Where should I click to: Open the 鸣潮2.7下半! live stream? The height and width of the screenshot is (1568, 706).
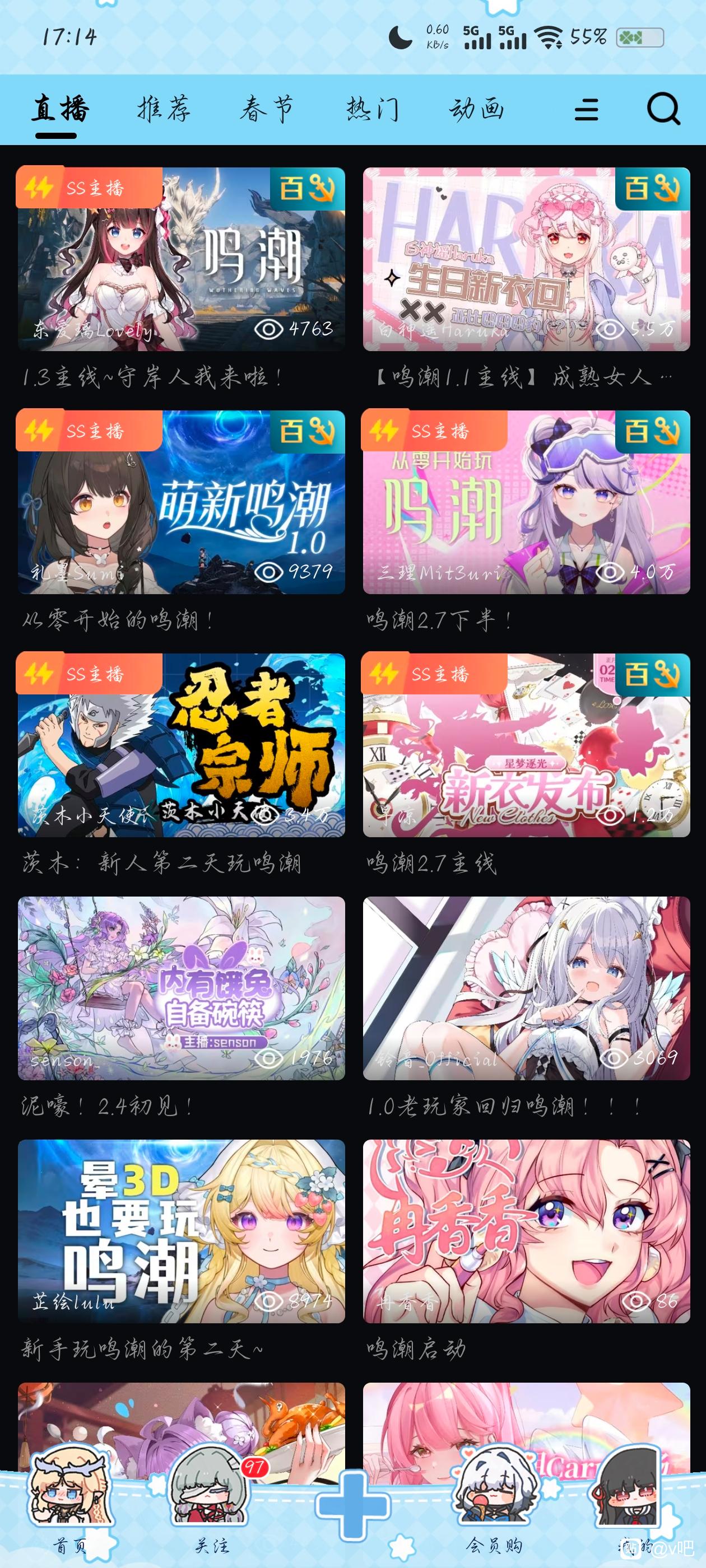[526, 502]
